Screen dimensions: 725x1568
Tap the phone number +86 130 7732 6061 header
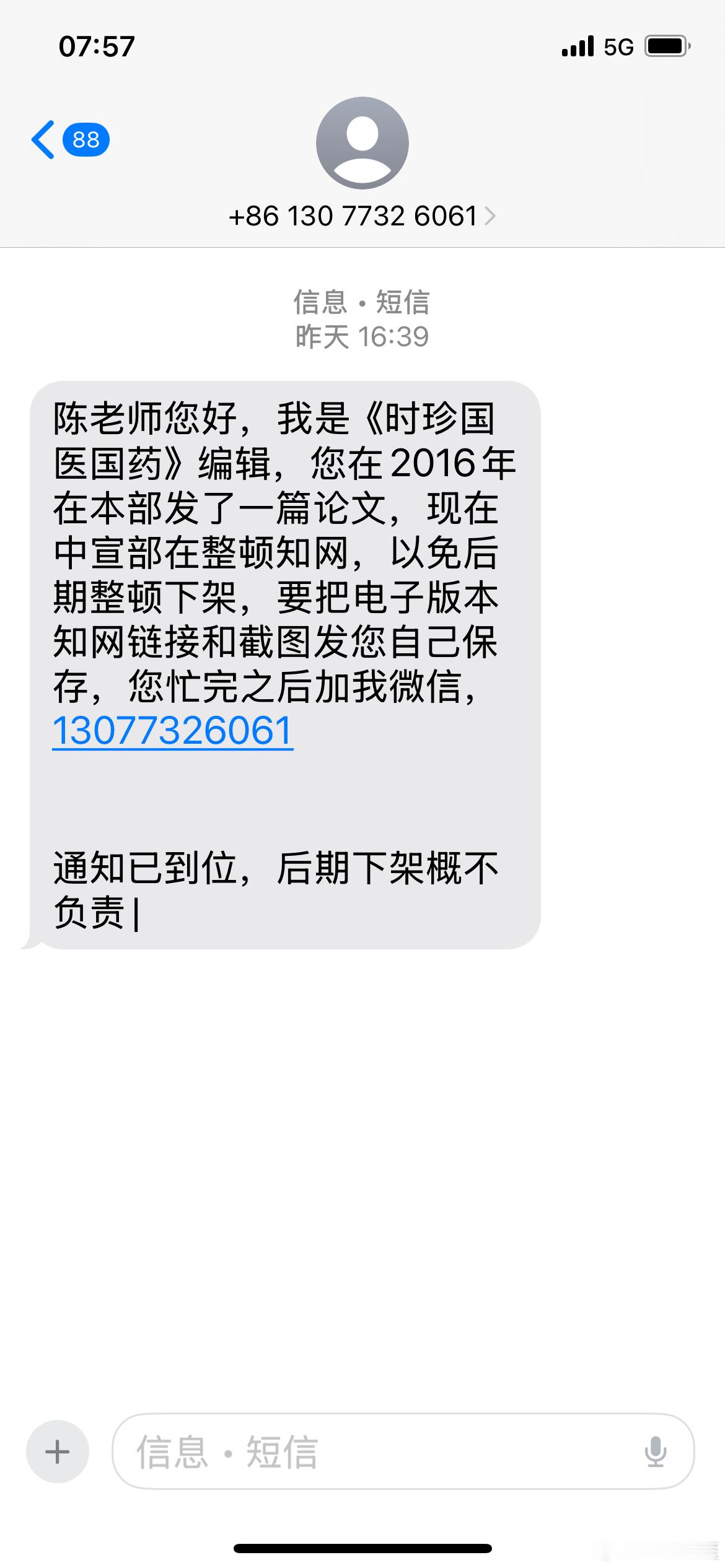pyautogui.click(x=353, y=216)
